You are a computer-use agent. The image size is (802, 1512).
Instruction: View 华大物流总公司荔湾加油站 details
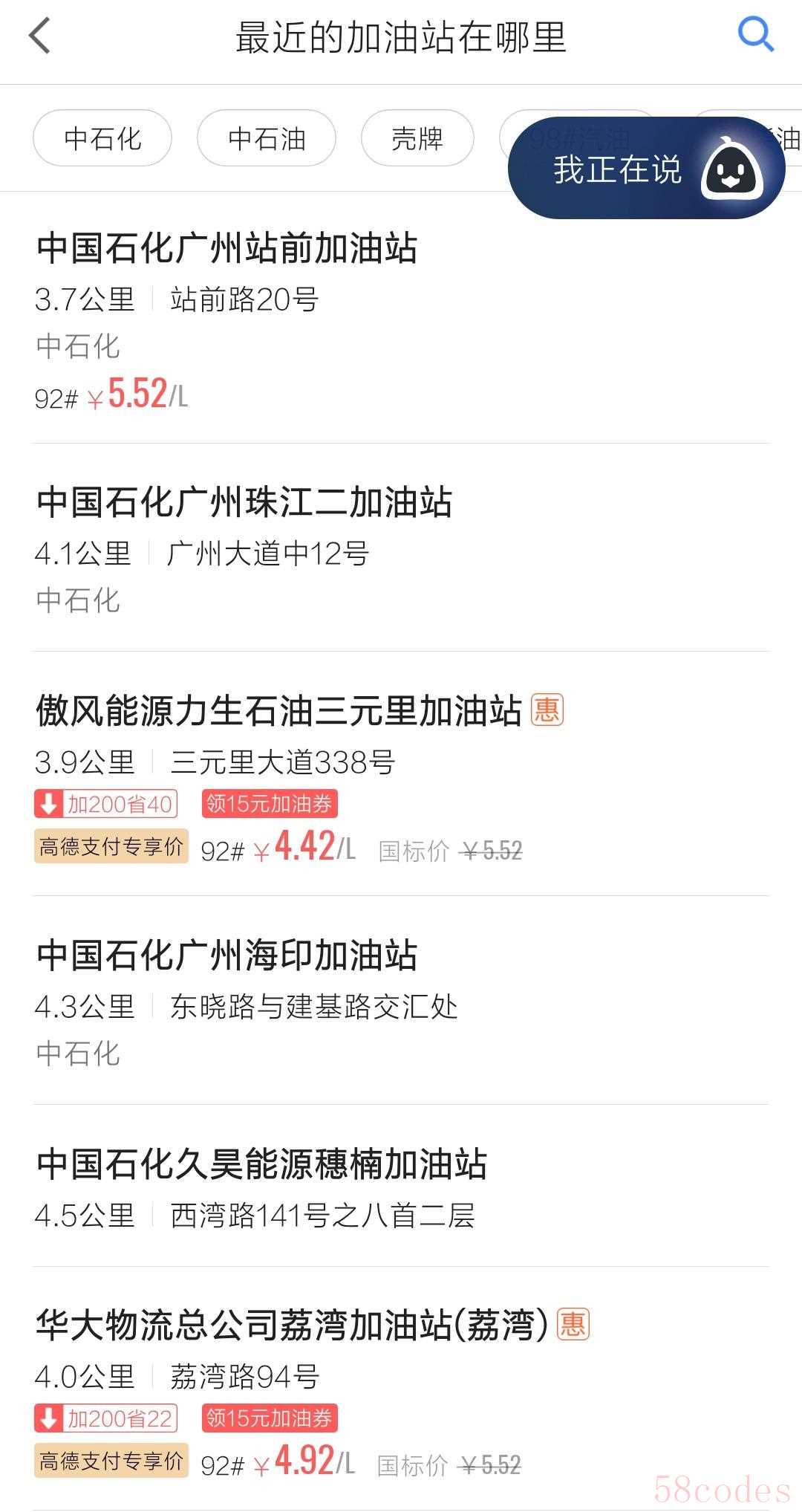coord(291,1326)
